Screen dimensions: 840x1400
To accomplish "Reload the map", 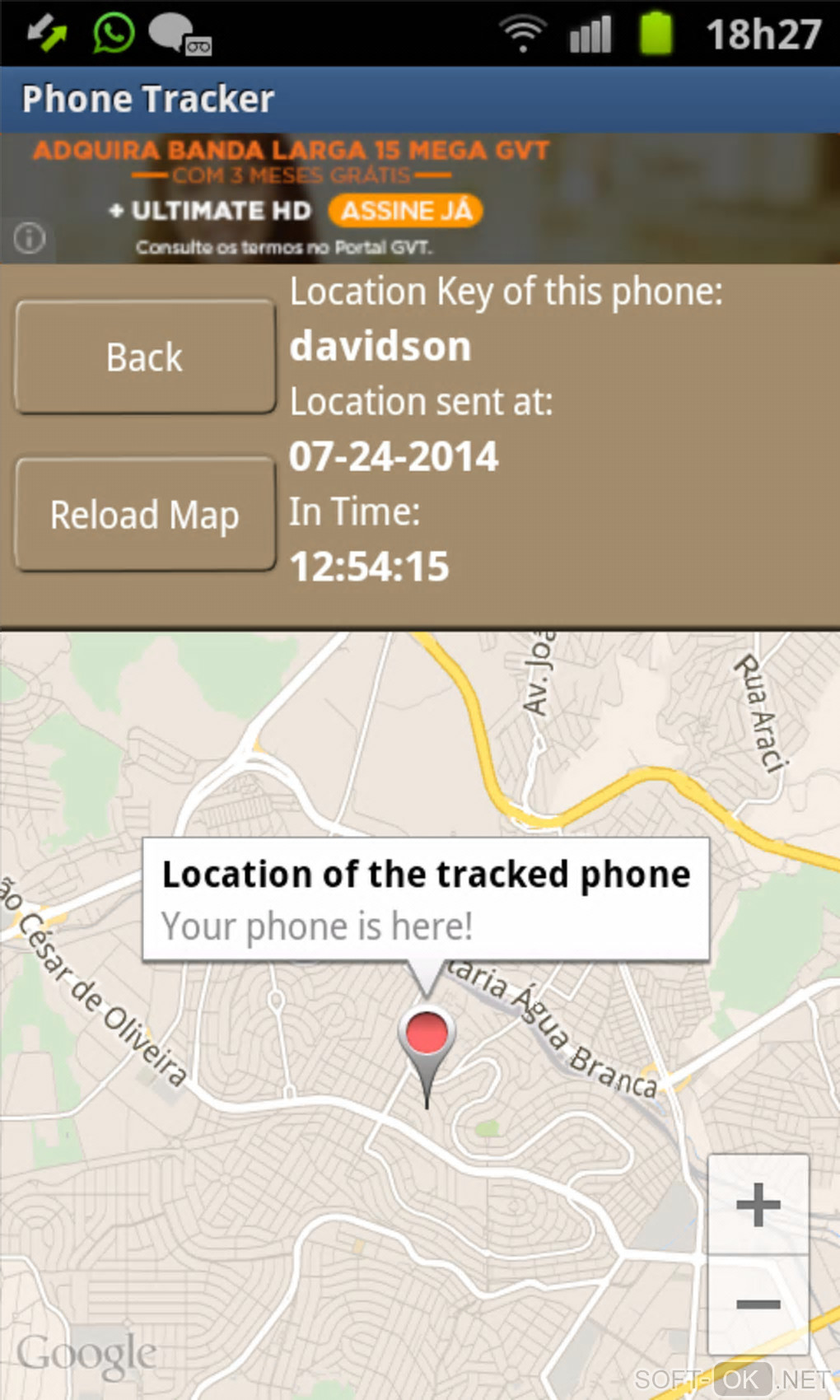I will [145, 515].
